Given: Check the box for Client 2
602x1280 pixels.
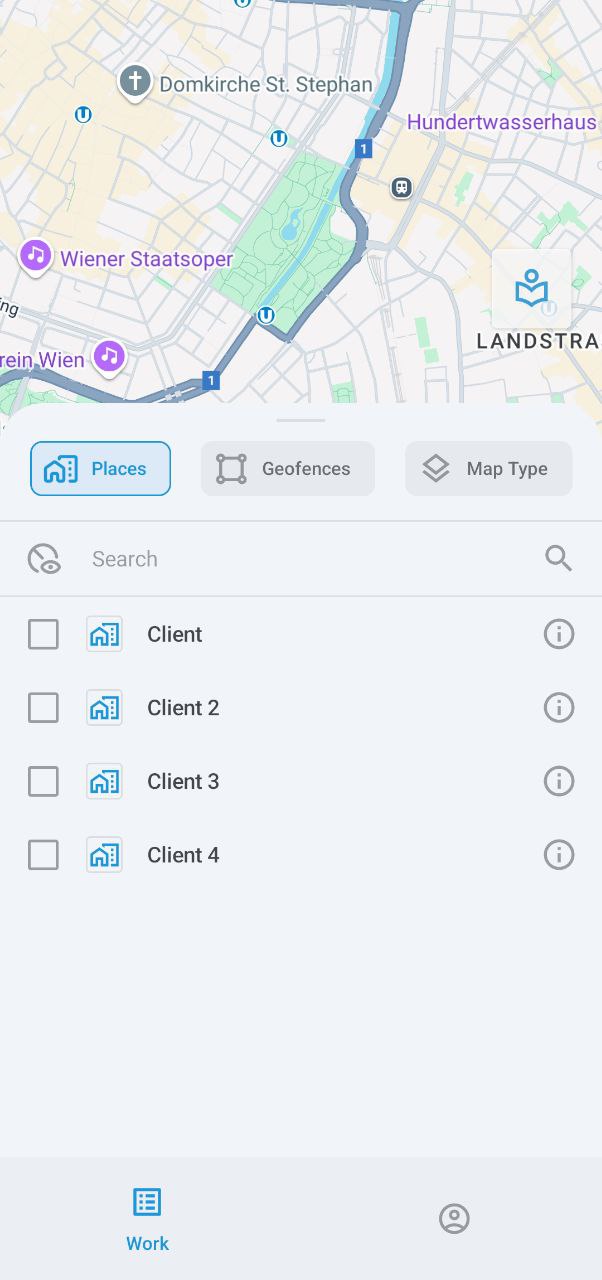Looking at the screenshot, I should coord(43,708).
